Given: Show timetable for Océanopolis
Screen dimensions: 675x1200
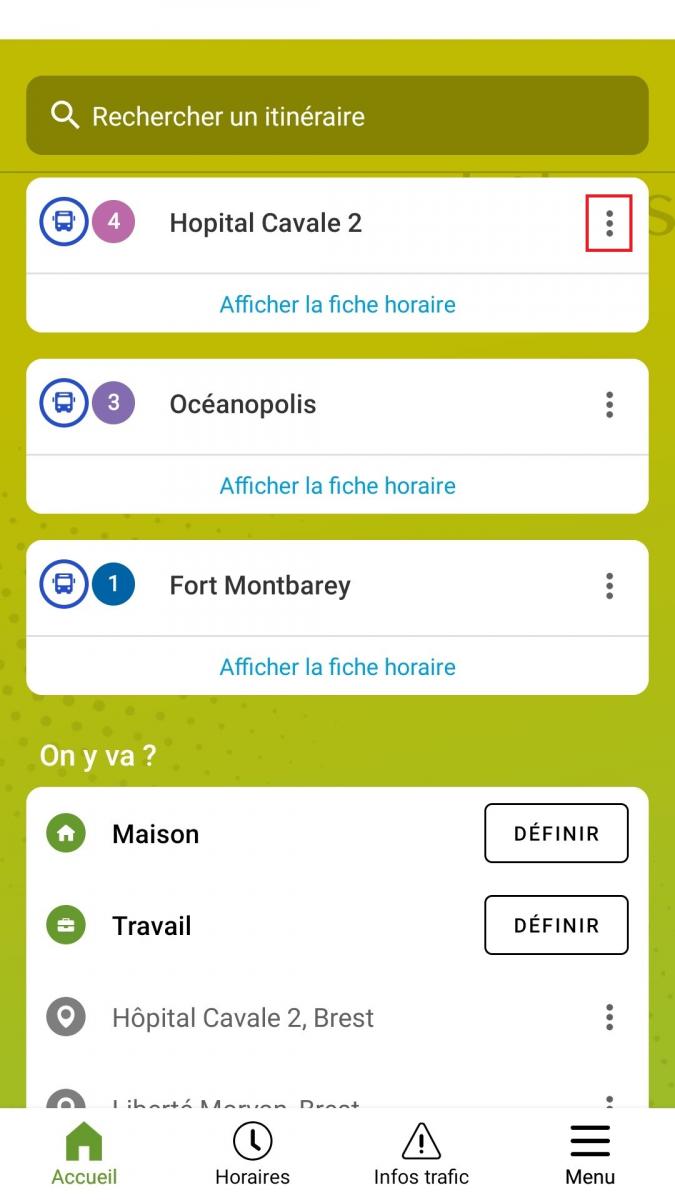Looking at the screenshot, I should [x=337, y=486].
